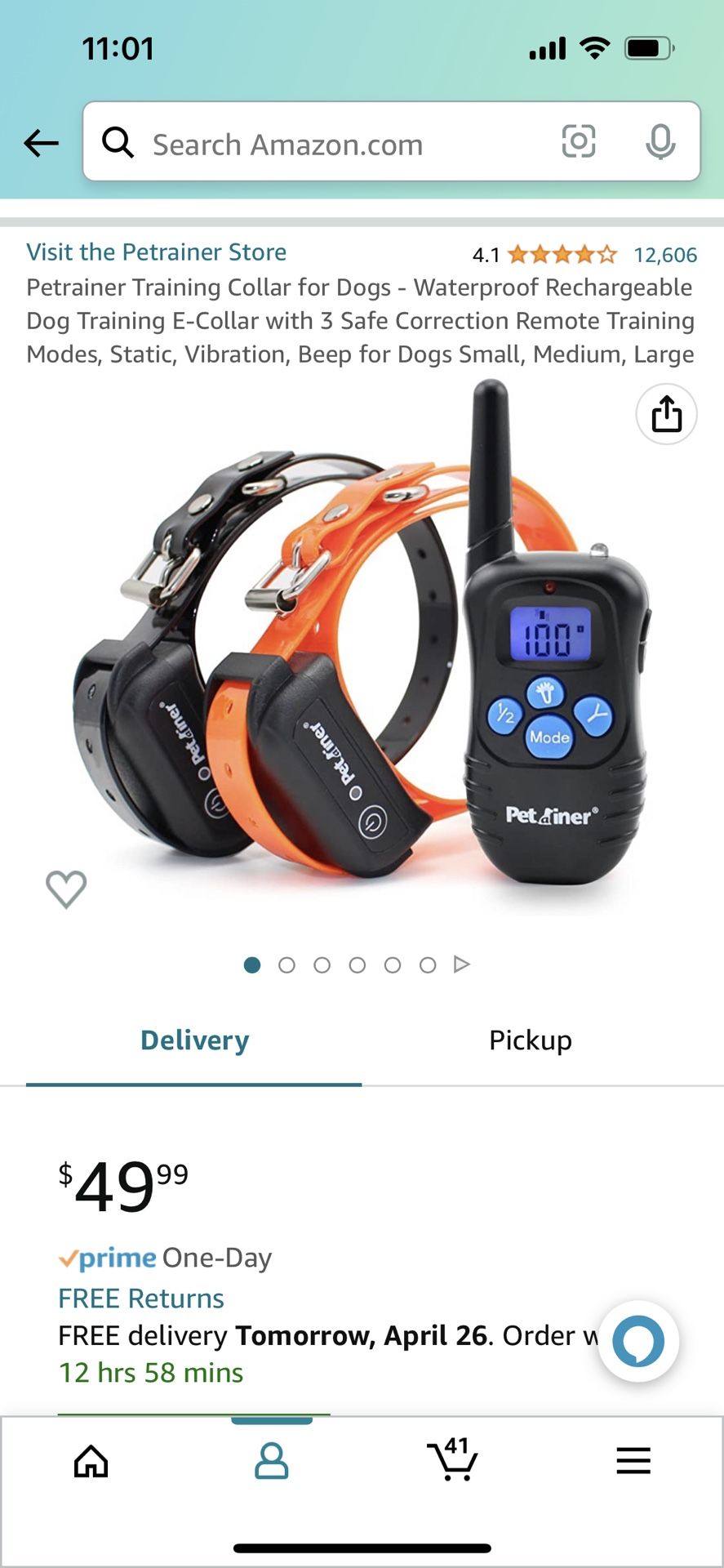This screenshot has width=724, height=1568.
Task: Open the hamburger menu tab
Action: click(633, 1461)
